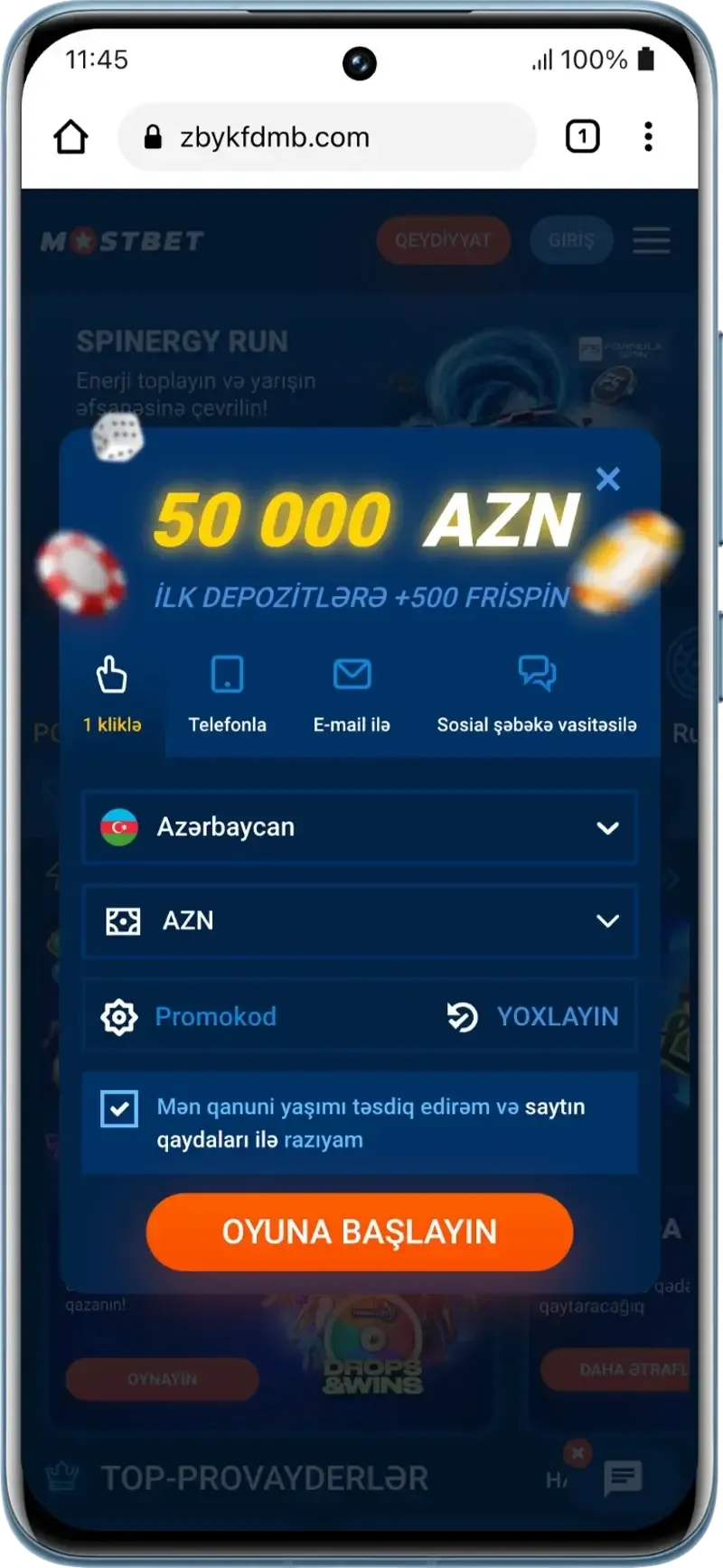Open the browser tab switcher
The image size is (723, 1568).
582,137
